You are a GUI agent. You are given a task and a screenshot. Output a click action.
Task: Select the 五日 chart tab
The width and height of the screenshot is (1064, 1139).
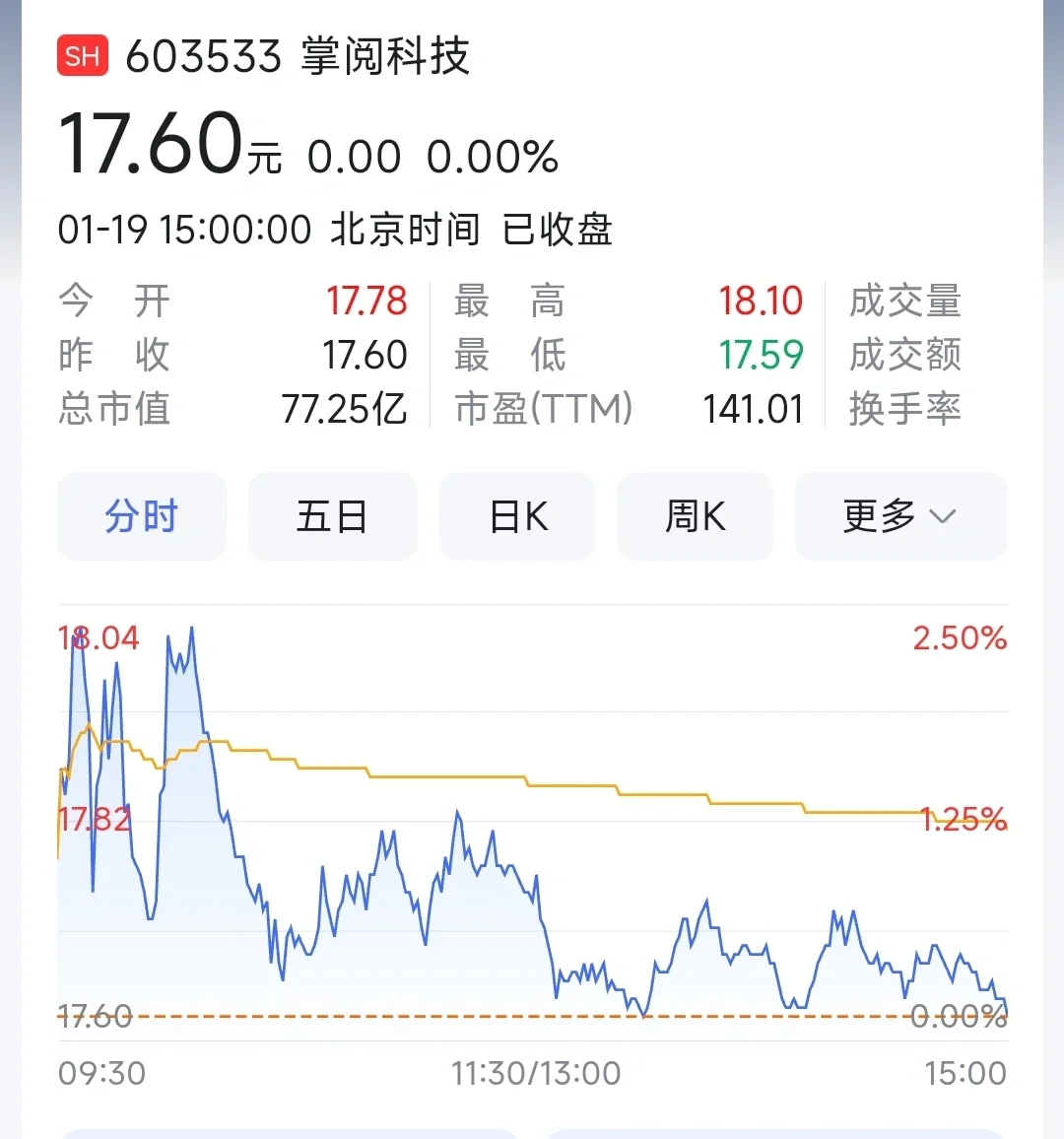332,516
